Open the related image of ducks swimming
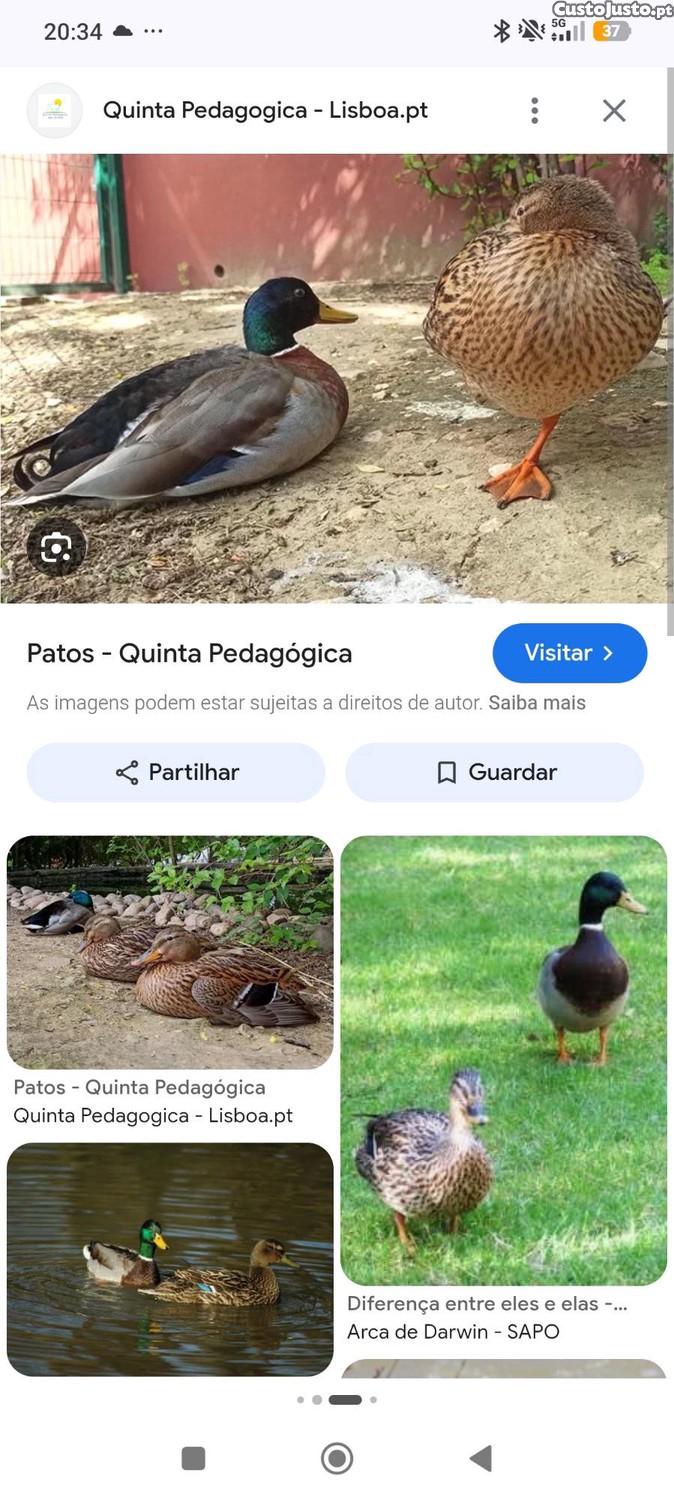The image size is (674, 1500). pyautogui.click(x=170, y=1259)
